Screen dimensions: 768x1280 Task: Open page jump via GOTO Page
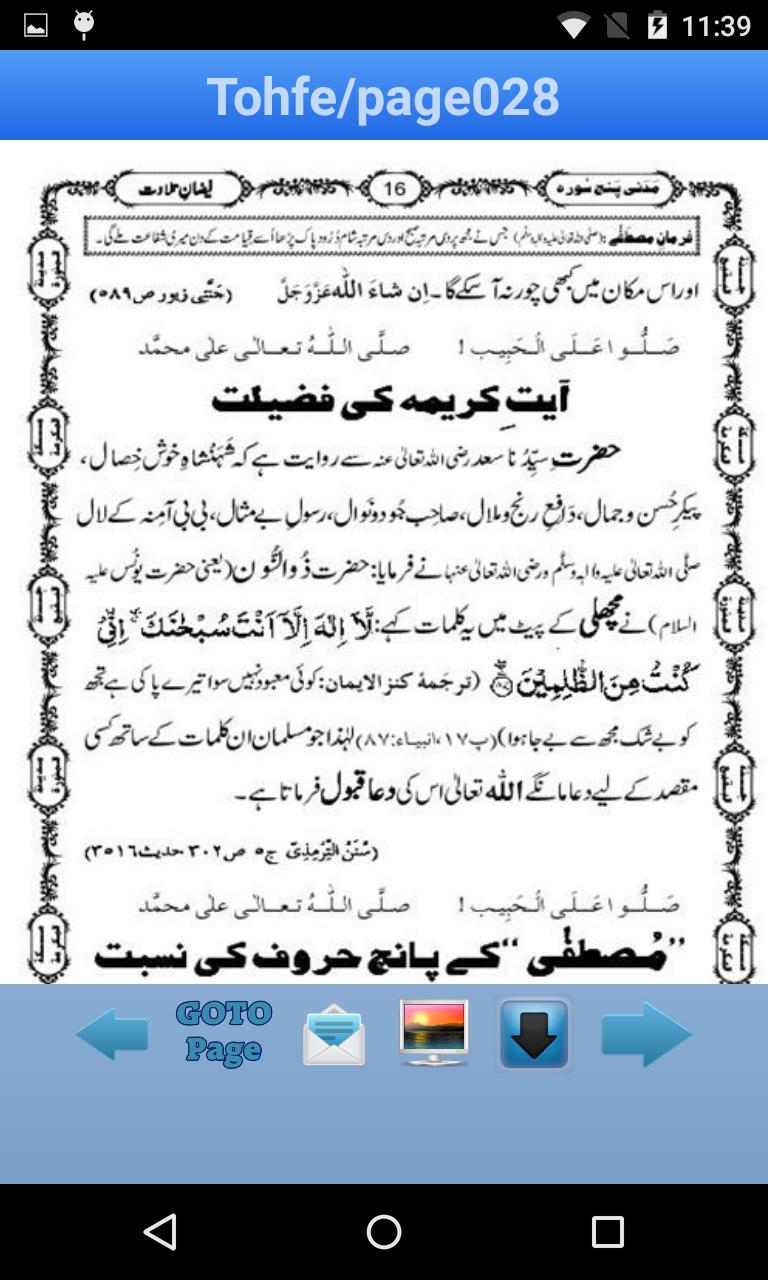222,1034
